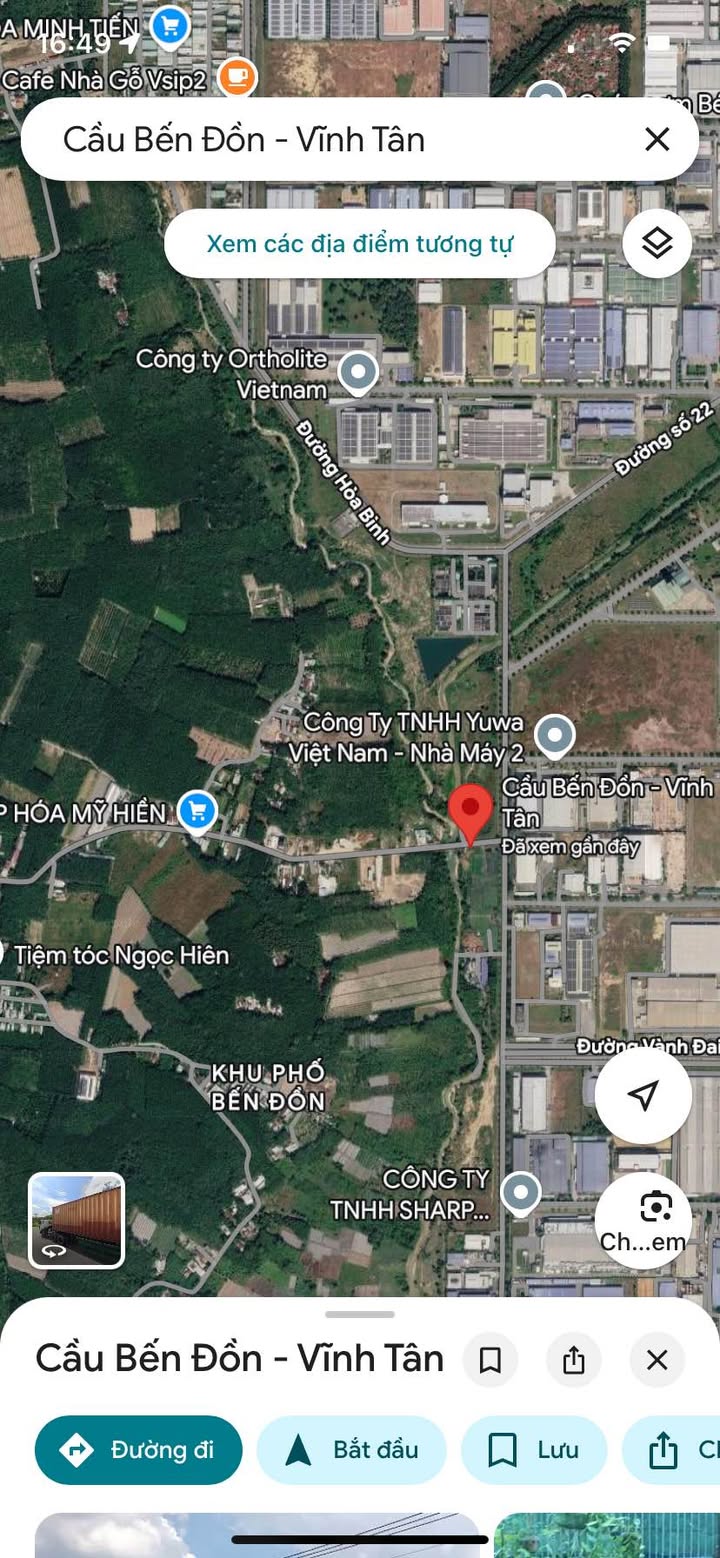The width and height of the screenshot is (720, 1558).
Task: Open Công Ty TNHH Yuwa marker
Action: [x=555, y=736]
